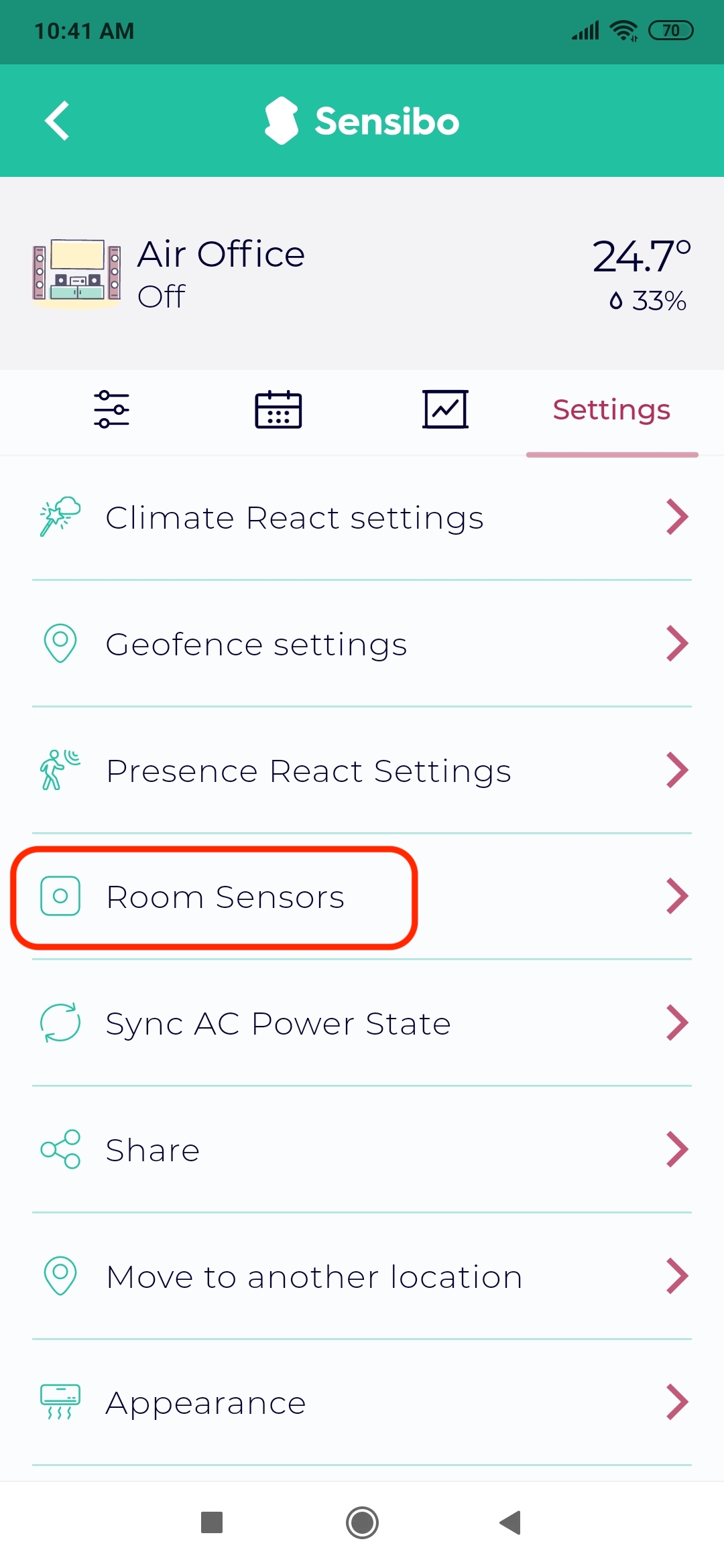The height and width of the screenshot is (1568, 724).
Task: Open the Share option
Action: (x=362, y=1150)
